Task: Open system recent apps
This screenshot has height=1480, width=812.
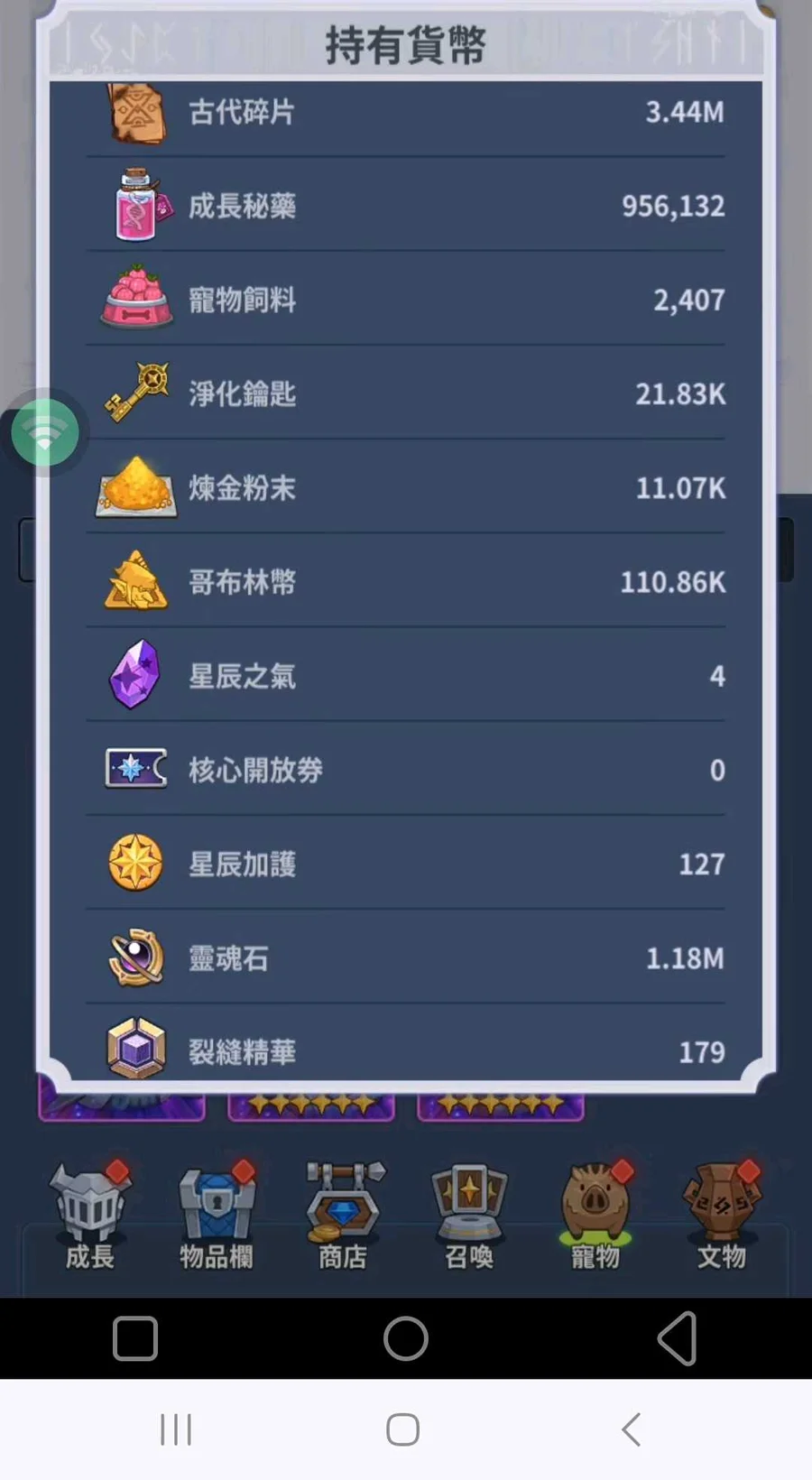Action: pos(176,1429)
